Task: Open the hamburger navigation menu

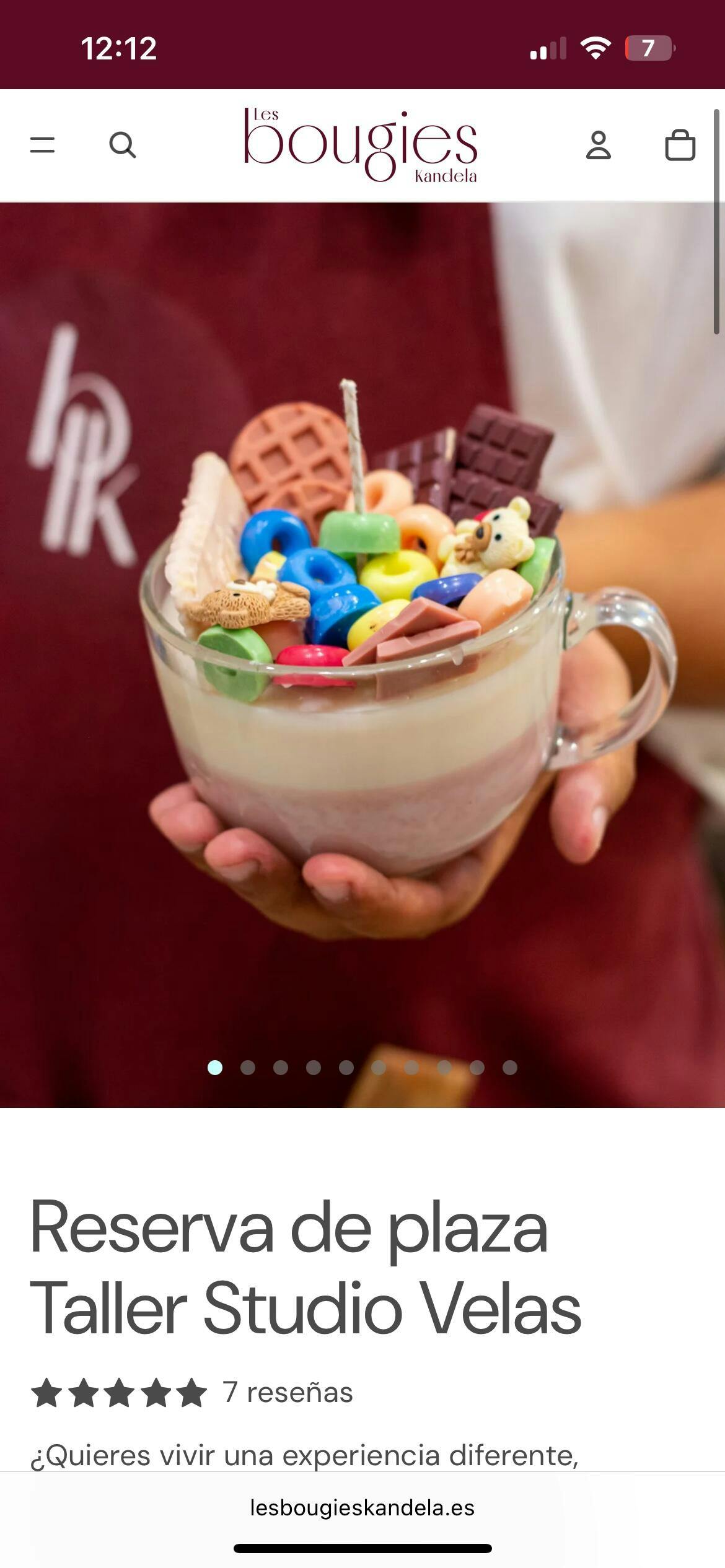Action: pyautogui.click(x=43, y=146)
